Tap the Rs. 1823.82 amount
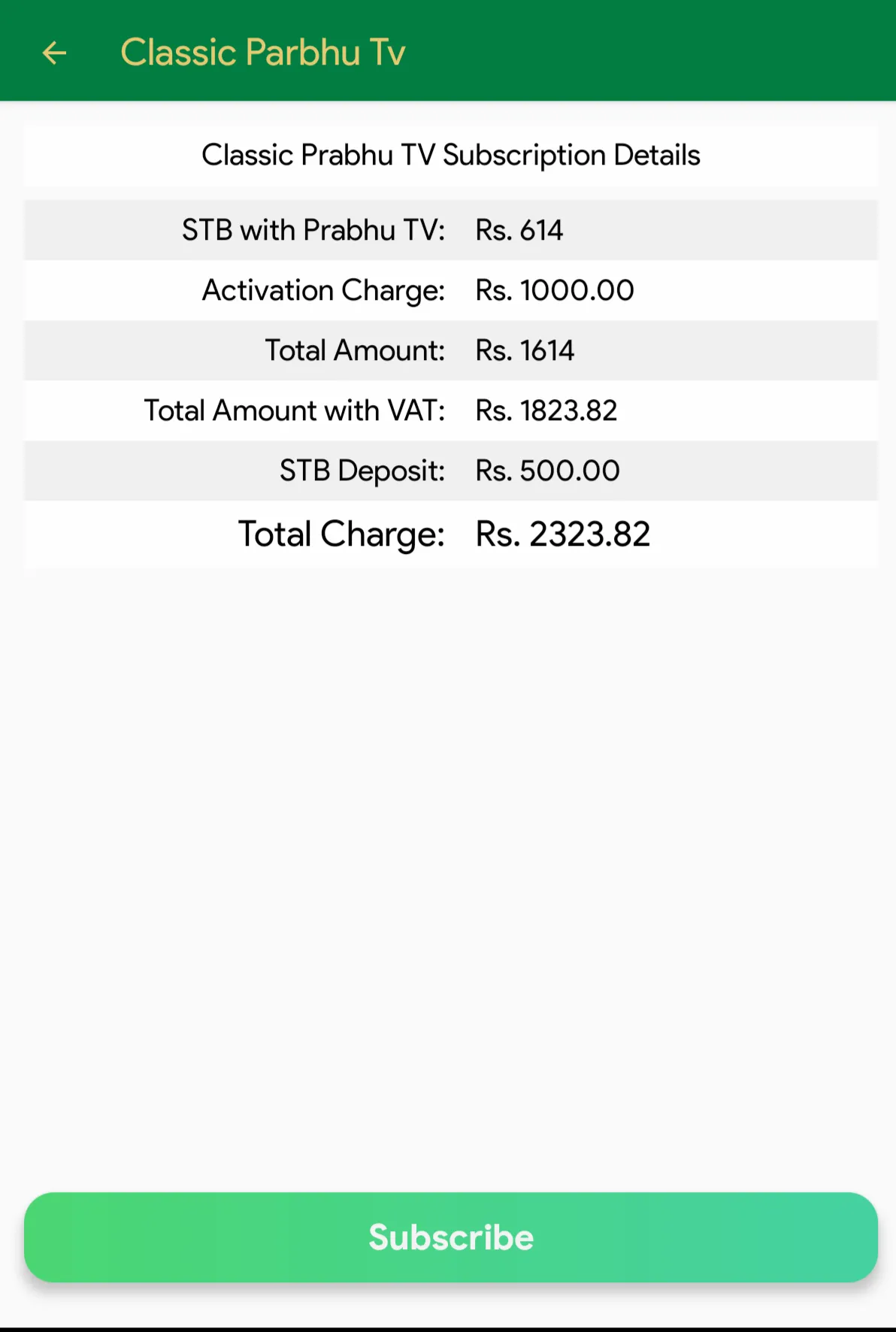Image resolution: width=896 pixels, height=1332 pixels. tap(546, 410)
